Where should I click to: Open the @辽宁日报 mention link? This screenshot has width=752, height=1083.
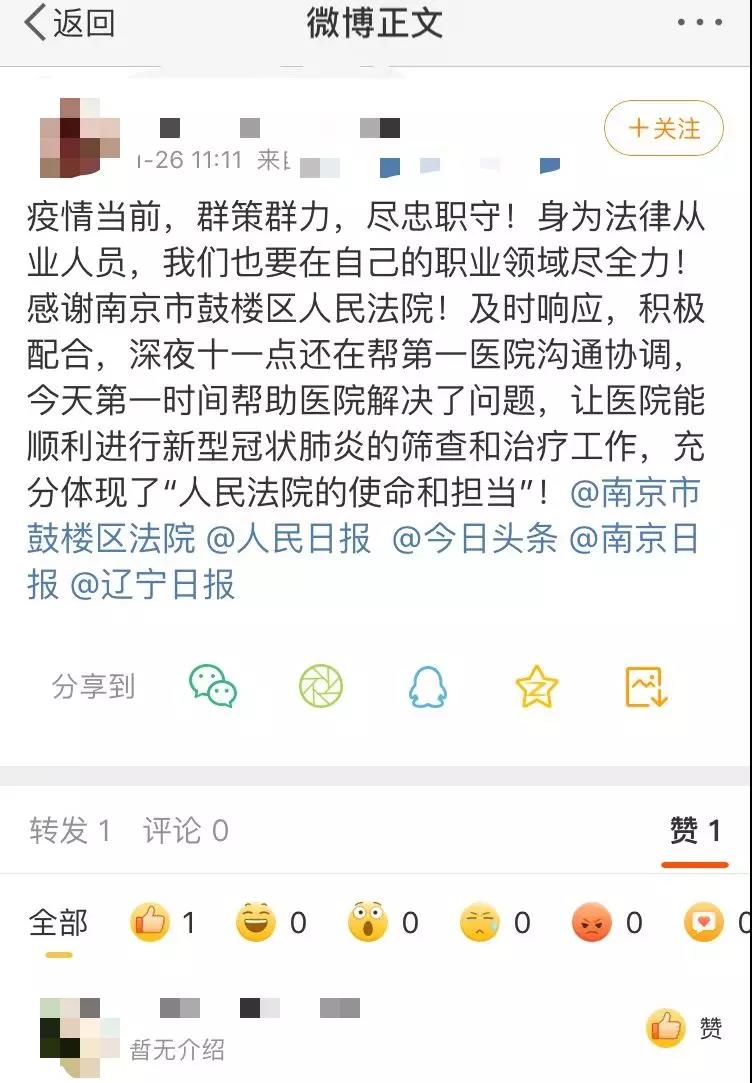coord(152,584)
